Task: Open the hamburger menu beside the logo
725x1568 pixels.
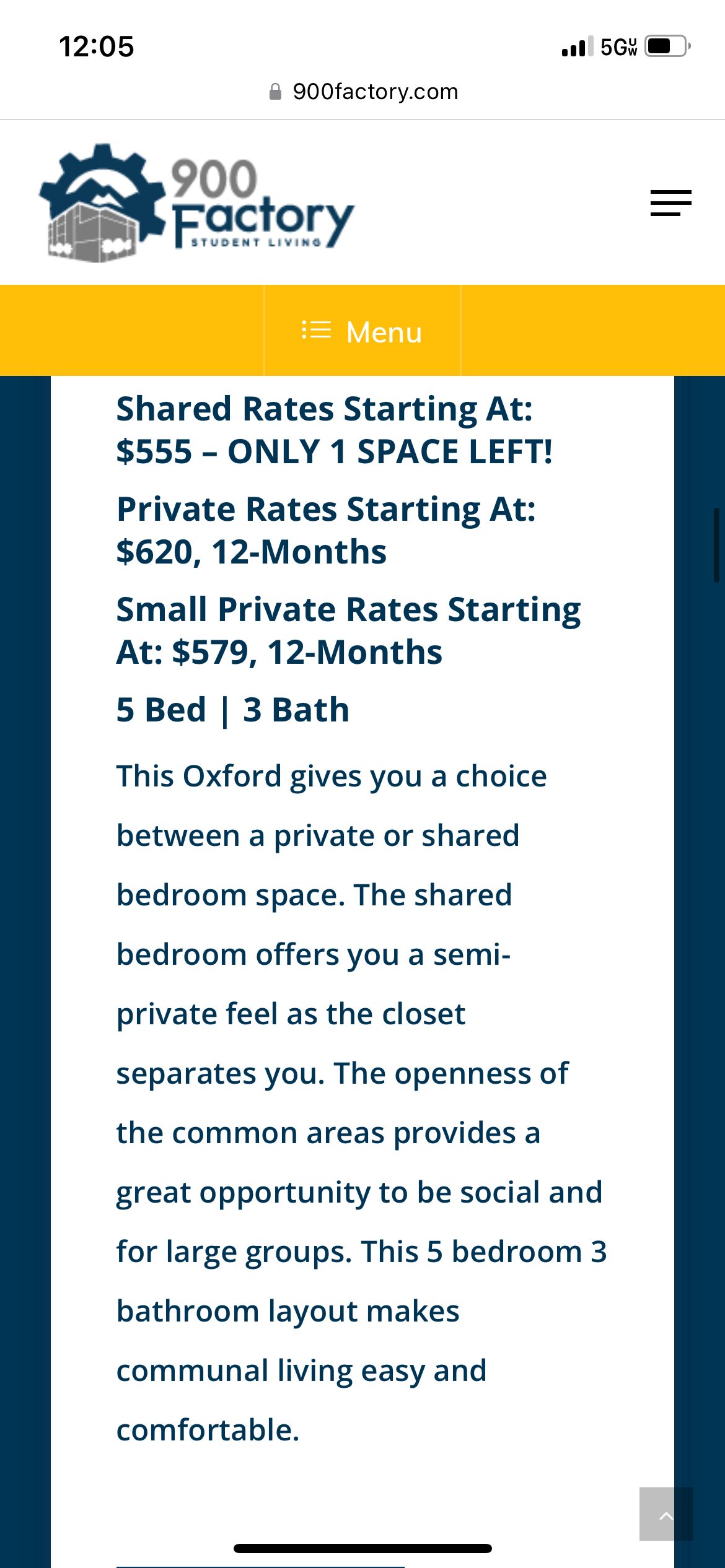Action: (x=670, y=203)
